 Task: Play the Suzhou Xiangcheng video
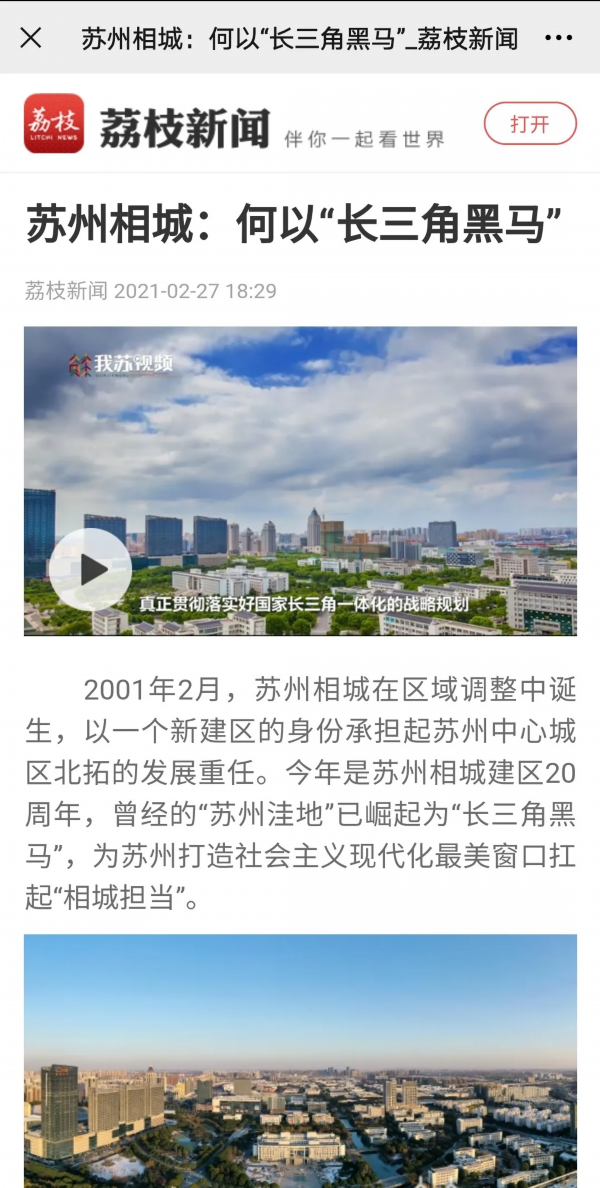click(x=91, y=569)
